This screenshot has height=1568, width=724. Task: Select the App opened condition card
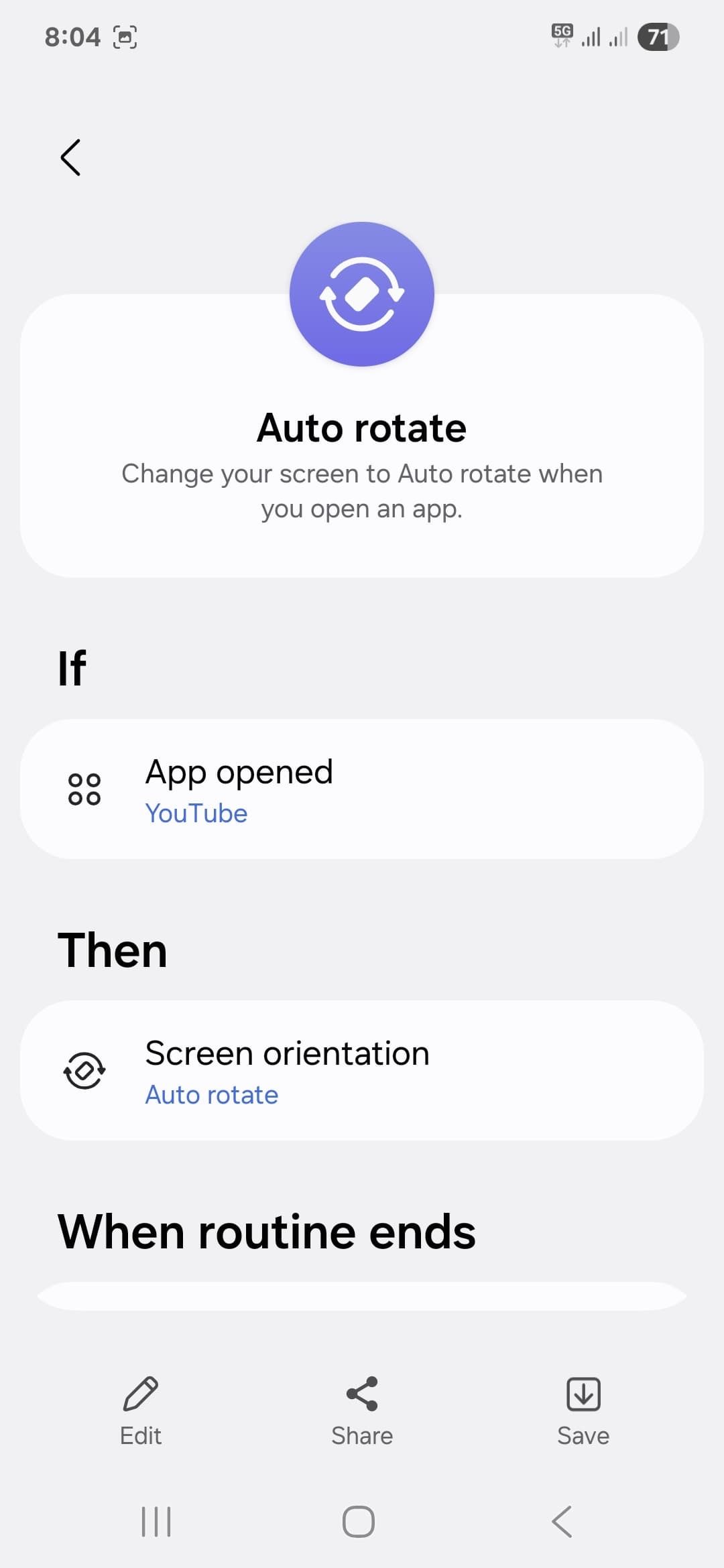(361, 789)
